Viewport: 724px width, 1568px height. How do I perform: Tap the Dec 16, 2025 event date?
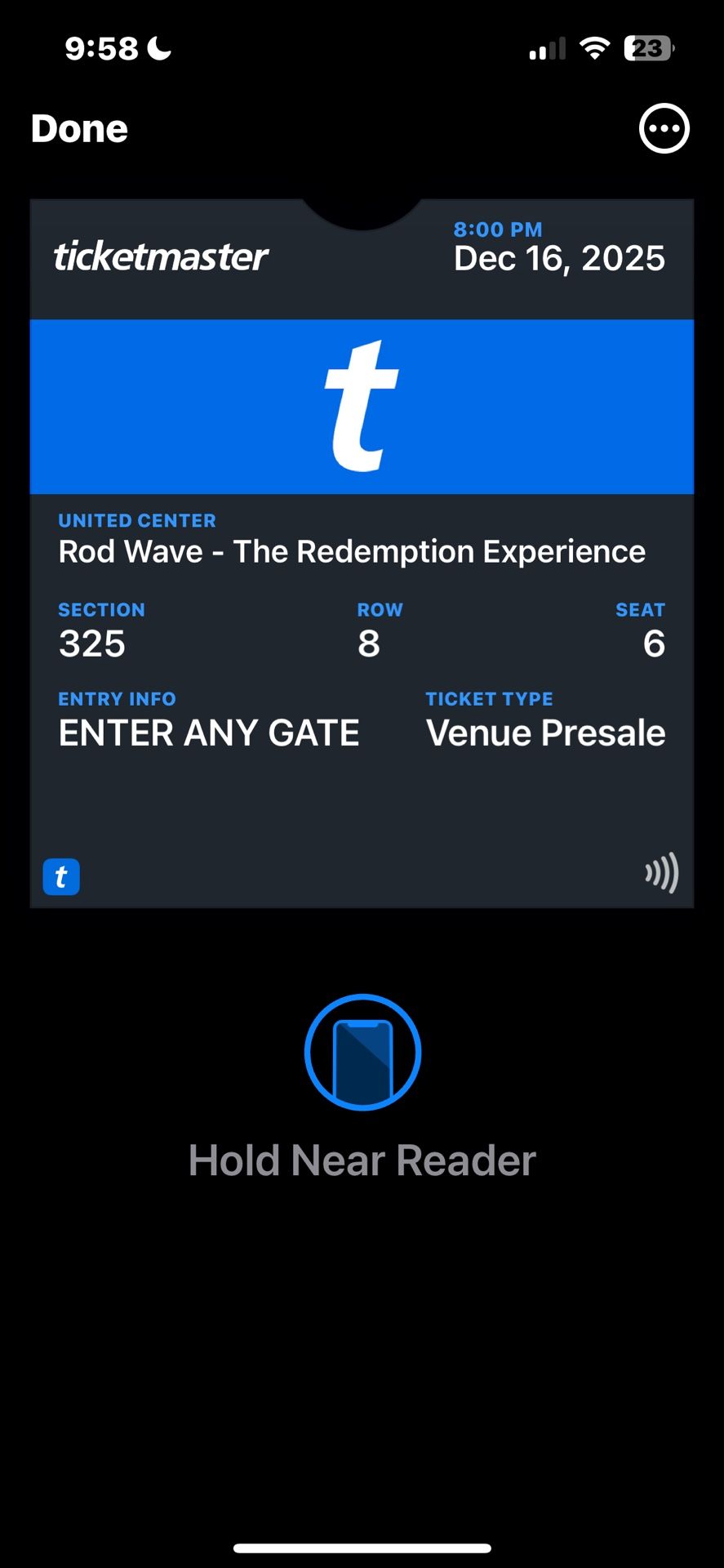pyautogui.click(x=560, y=258)
